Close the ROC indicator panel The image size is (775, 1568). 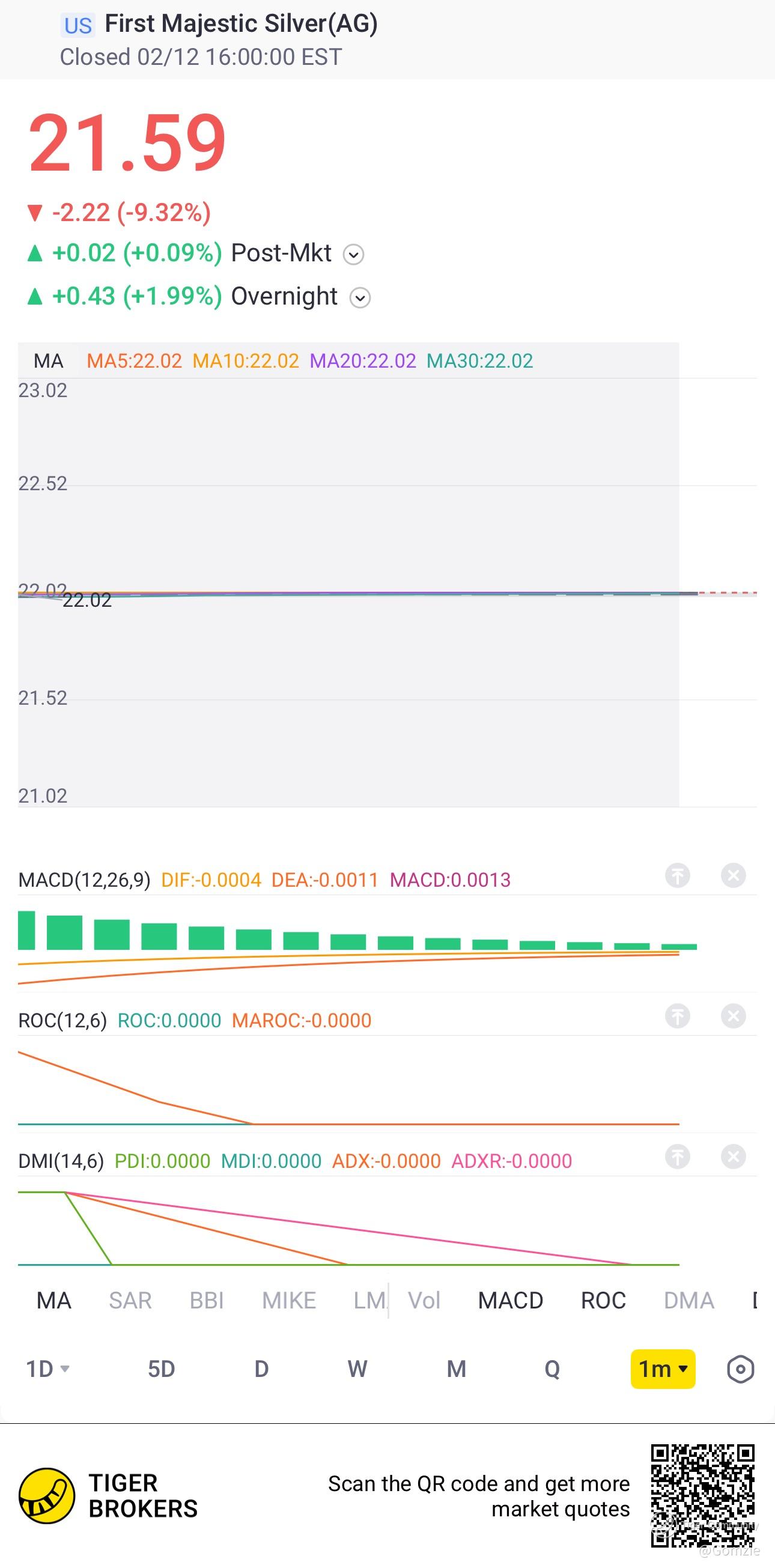pos(733,1016)
